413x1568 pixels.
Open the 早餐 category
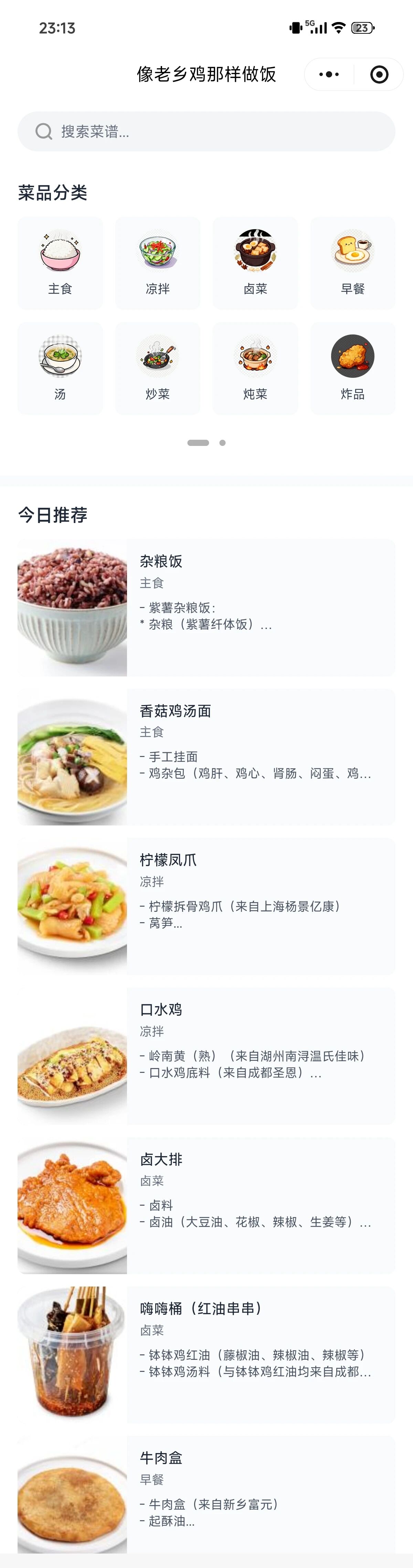[353, 263]
